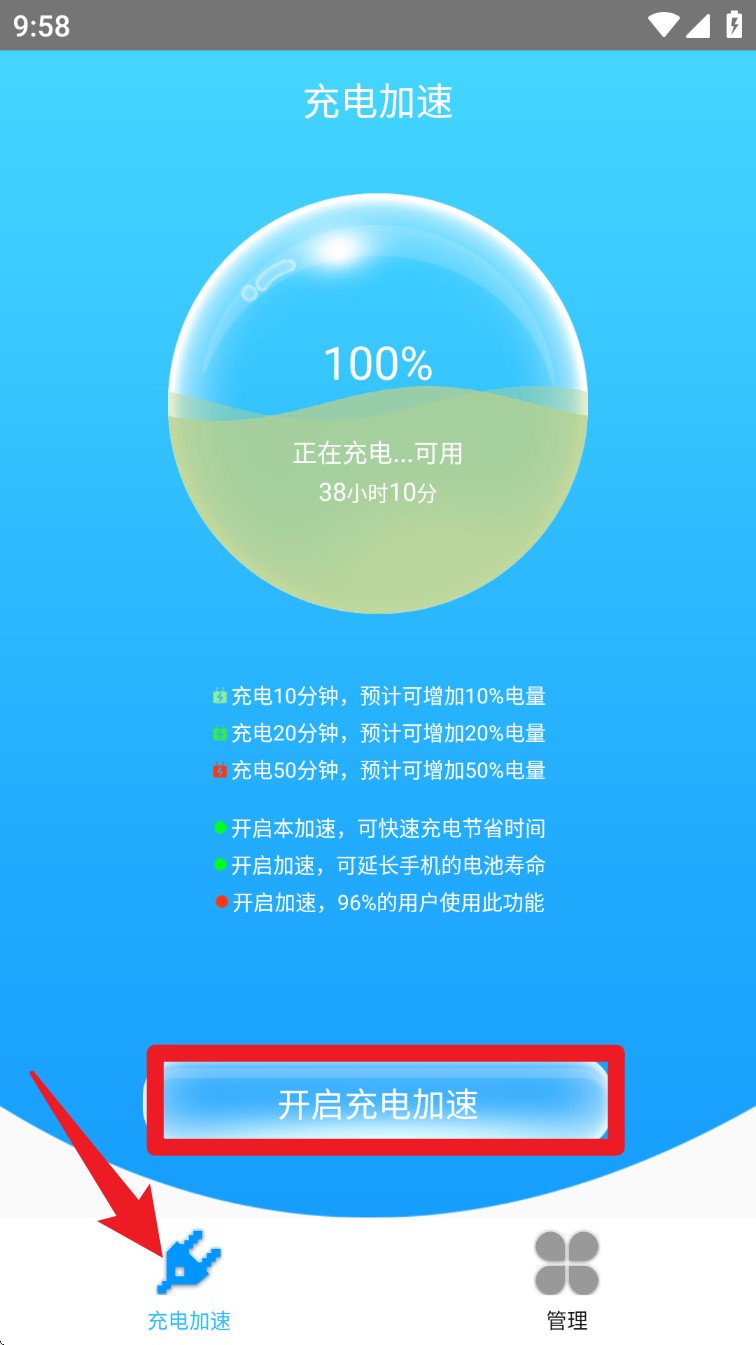Switch to the 管理 tab
The image size is (756, 1345).
pyautogui.click(x=567, y=1282)
